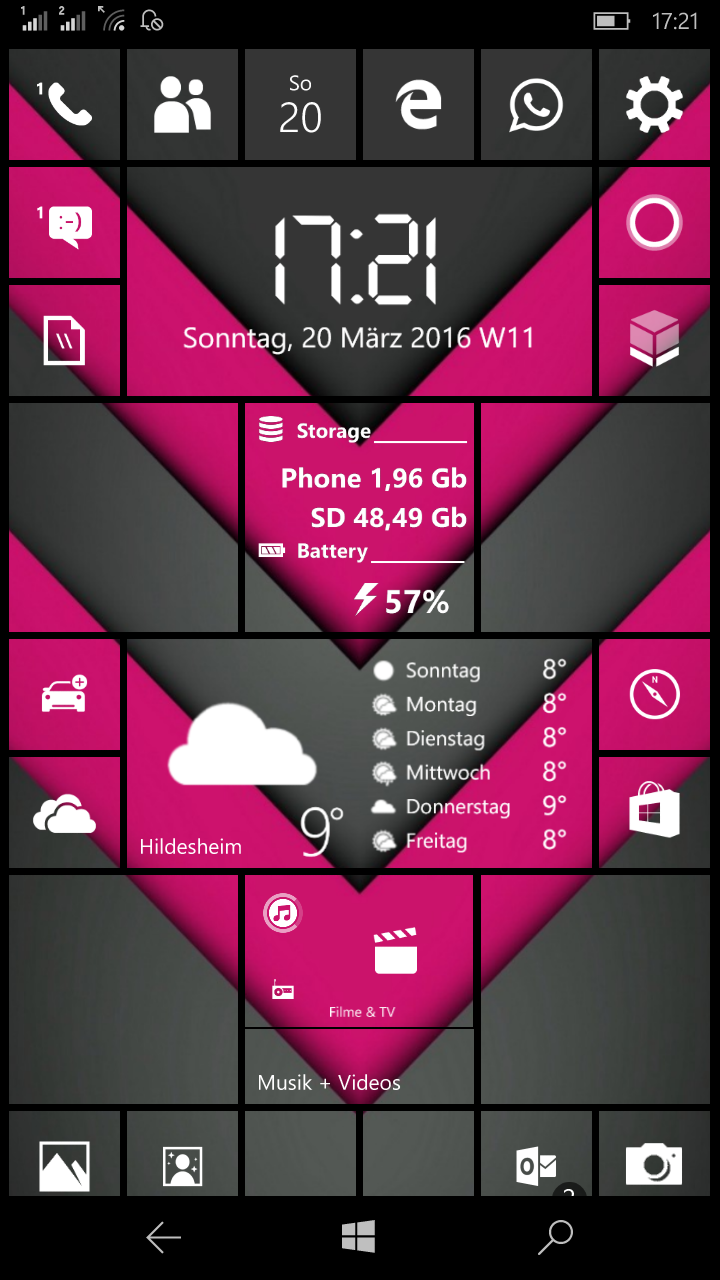Open the People contacts tile

(x=183, y=104)
